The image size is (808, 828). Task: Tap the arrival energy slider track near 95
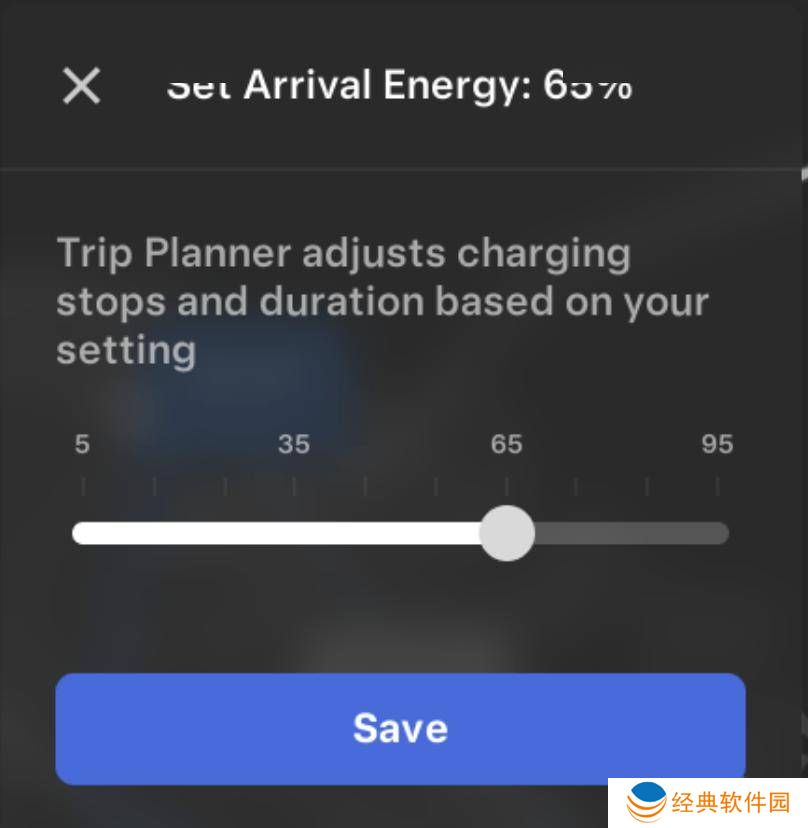[716, 533]
